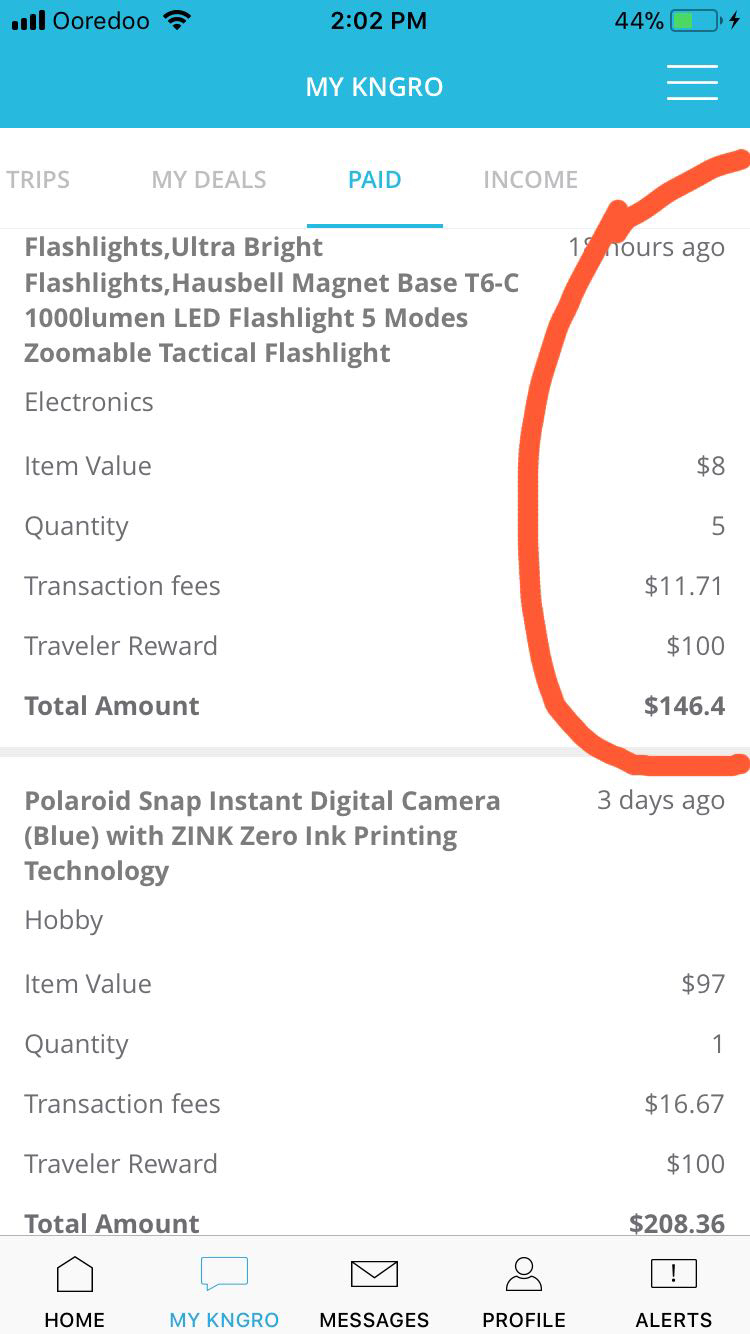Open the hamburger menu

(x=692, y=83)
